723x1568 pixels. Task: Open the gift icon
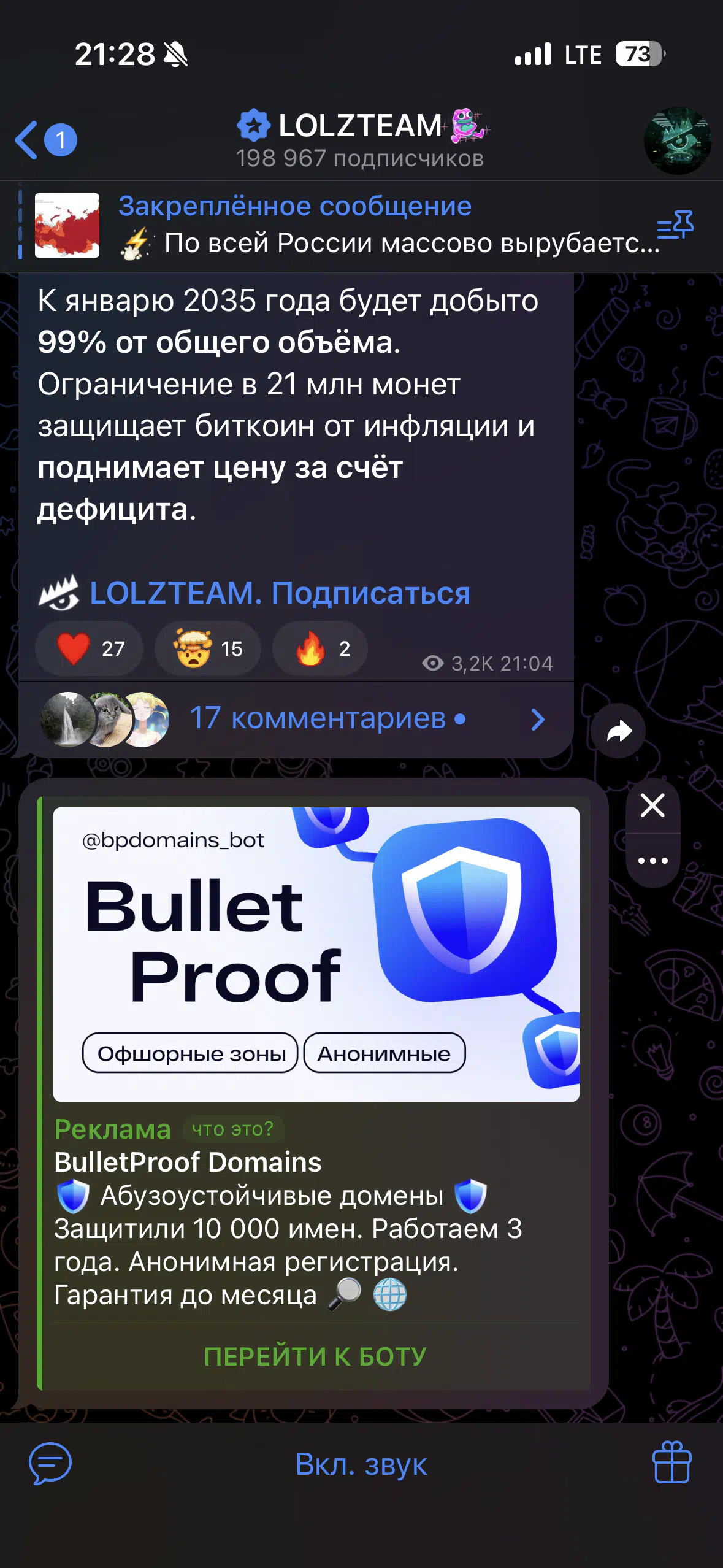click(x=671, y=1463)
